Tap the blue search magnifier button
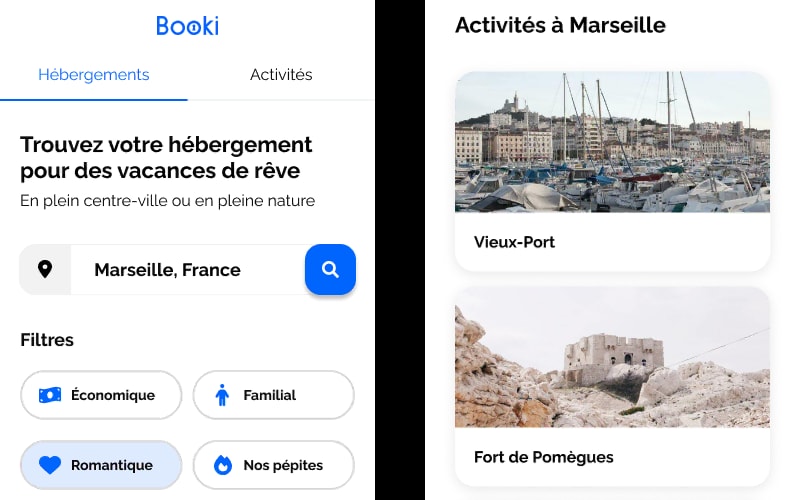The width and height of the screenshot is (800, 500). click(330, 269)
